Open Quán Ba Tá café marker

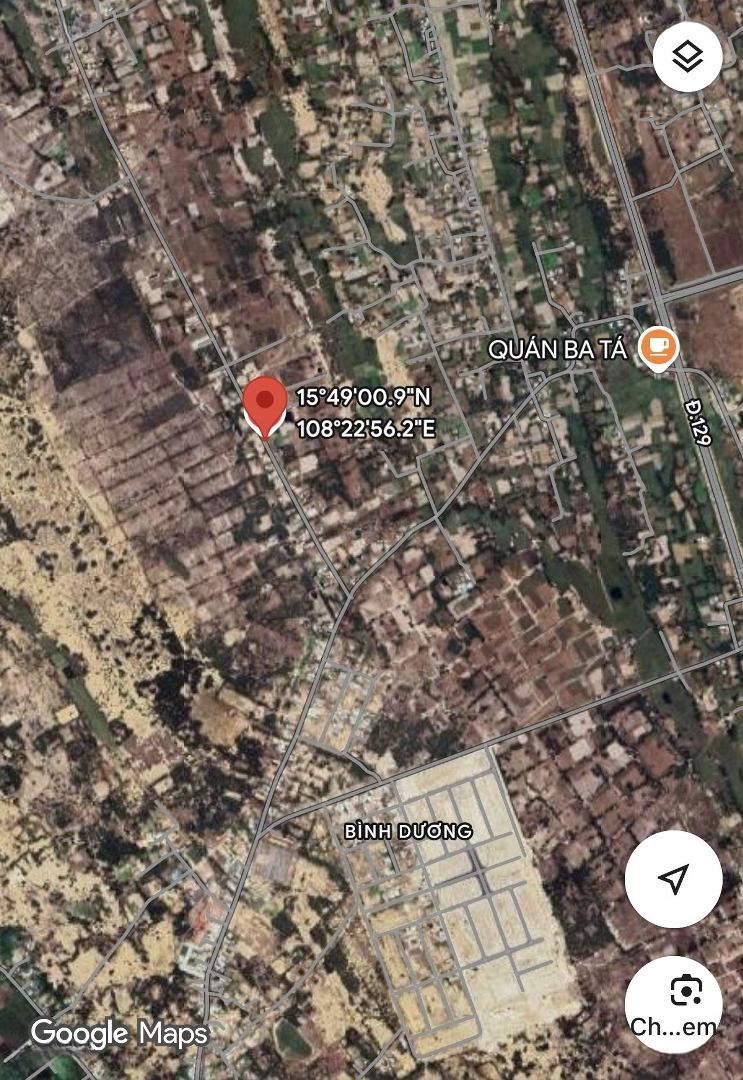point(659,349)
